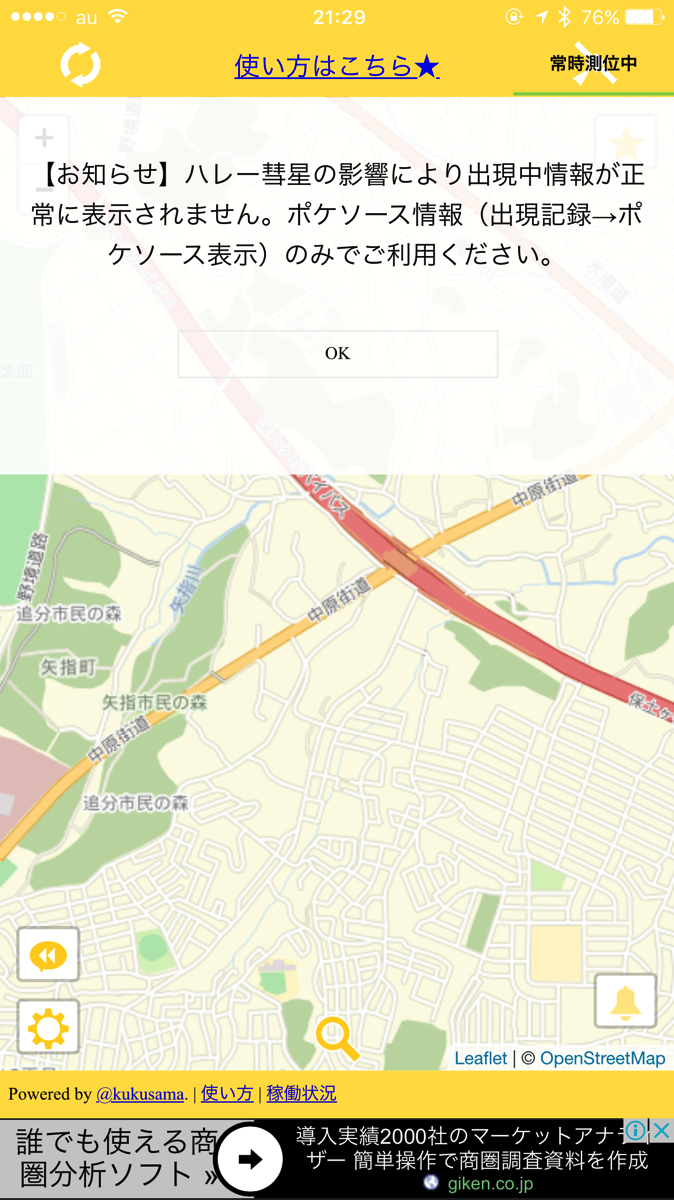Open the 使い方はこちら★ link
This screenshot has width=674, height=1200.
point(337,66)
